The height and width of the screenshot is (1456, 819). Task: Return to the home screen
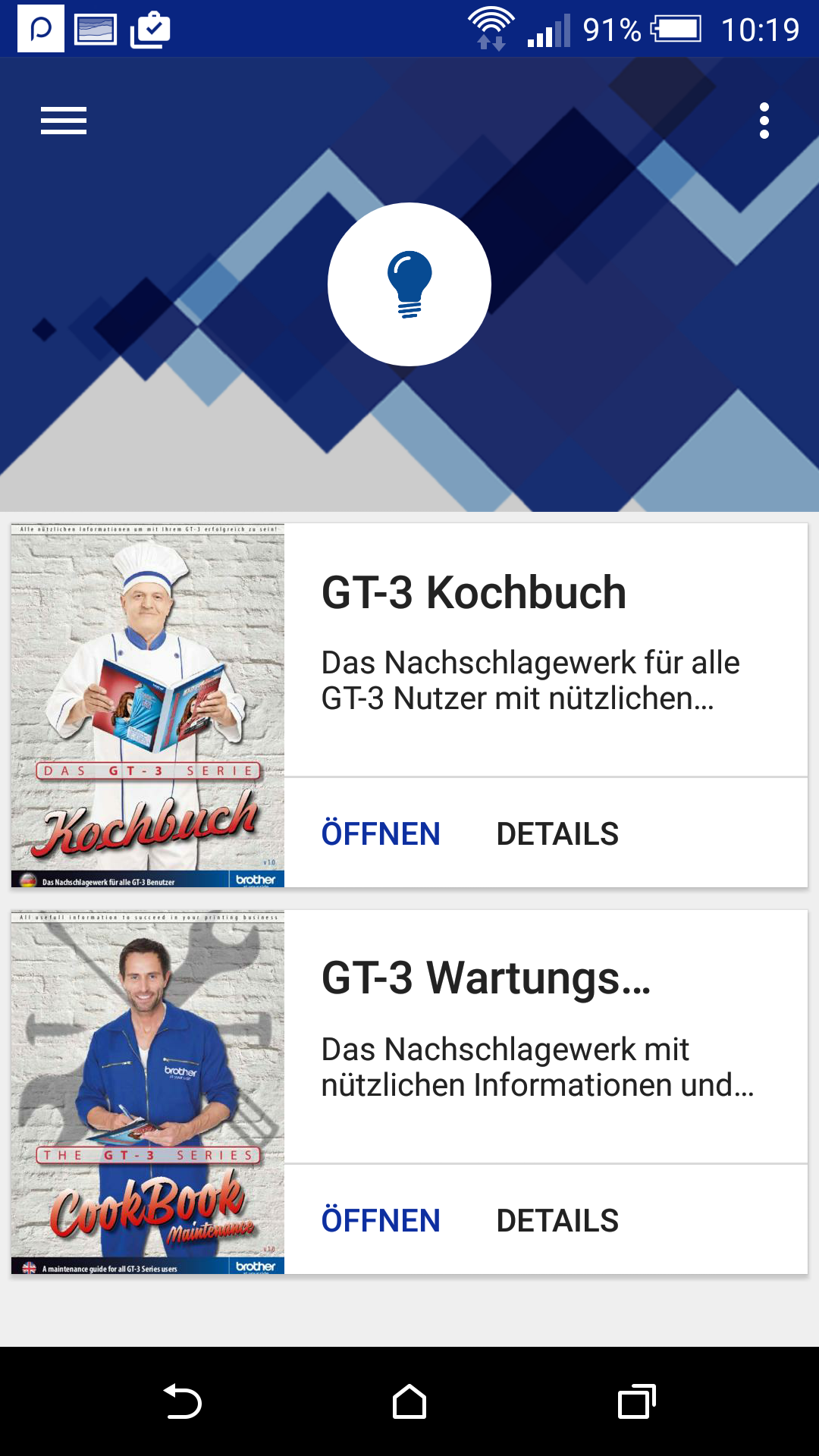pyautogui.click(x=409, y=1401)
